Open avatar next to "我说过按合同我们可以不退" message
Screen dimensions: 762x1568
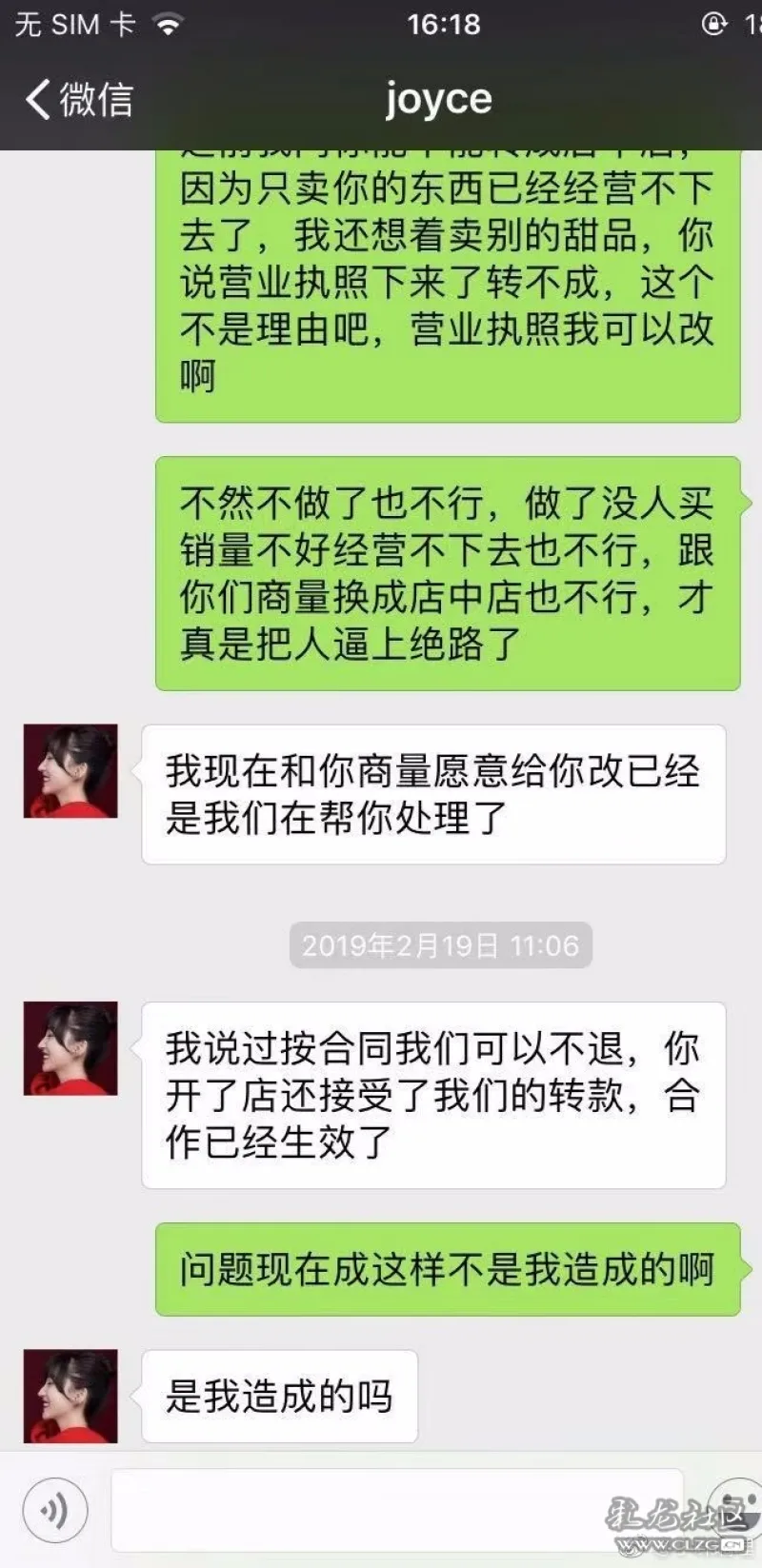[x=70, y=1048]
